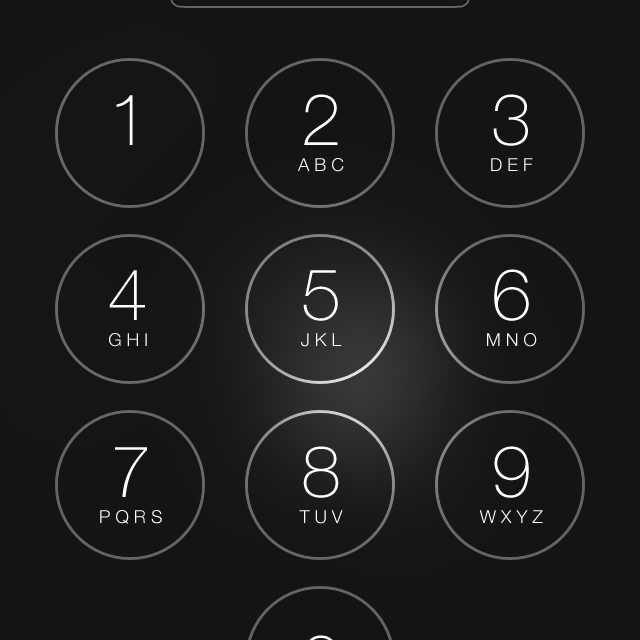The image size is (640, 640).
Task: Enter digit 6 (MNO)
Action: 510,309
